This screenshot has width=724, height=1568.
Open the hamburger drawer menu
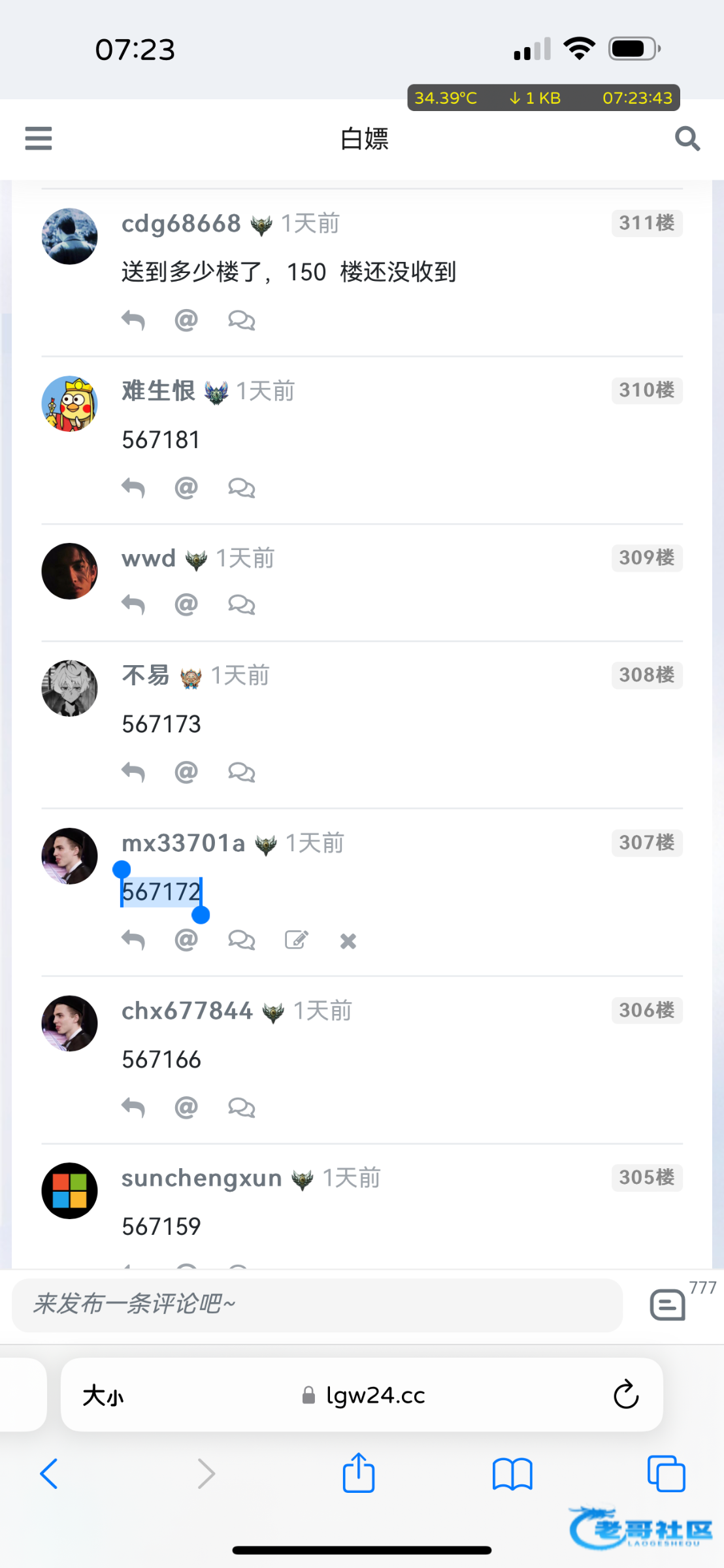coord(39,139)
